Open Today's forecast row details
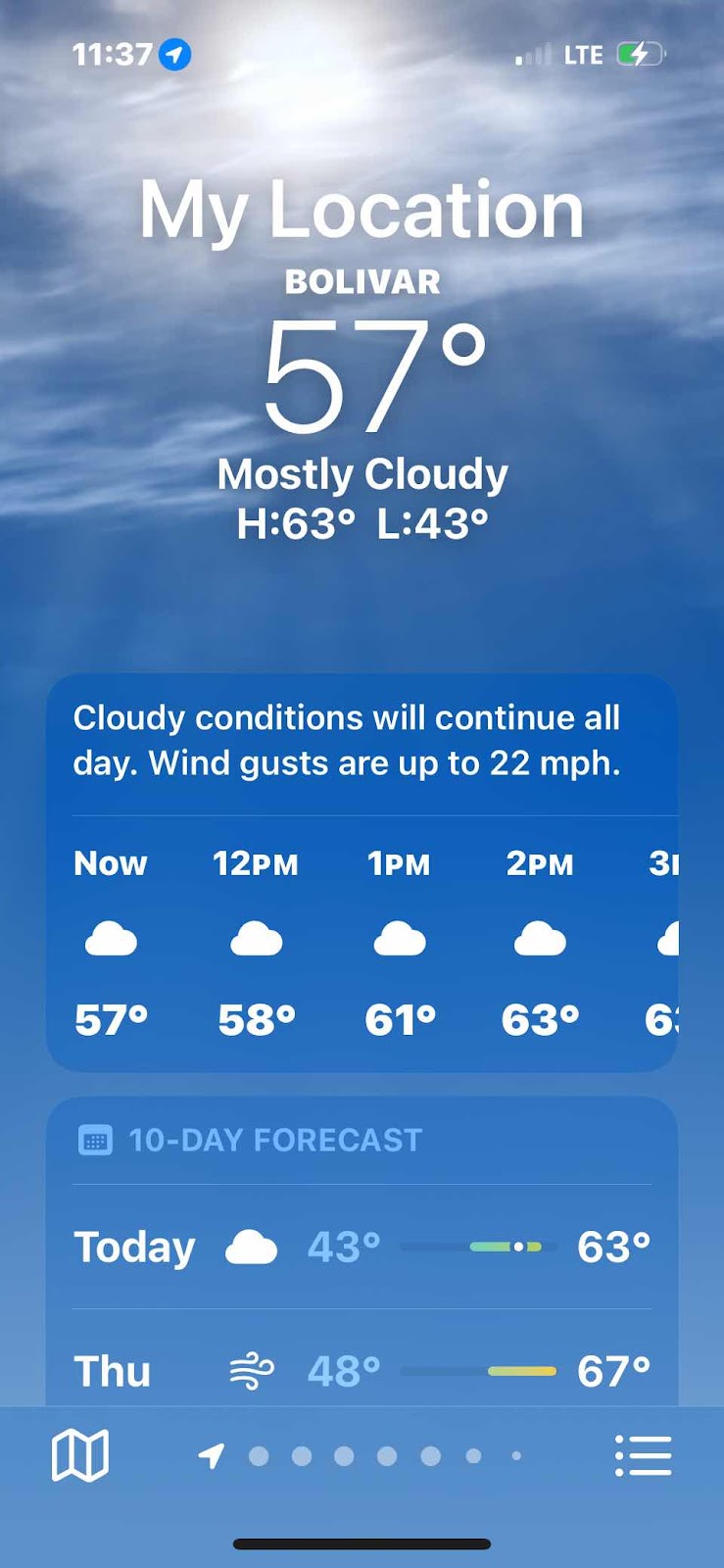This screenshot has width=724, height=1568. [362, 1247]
